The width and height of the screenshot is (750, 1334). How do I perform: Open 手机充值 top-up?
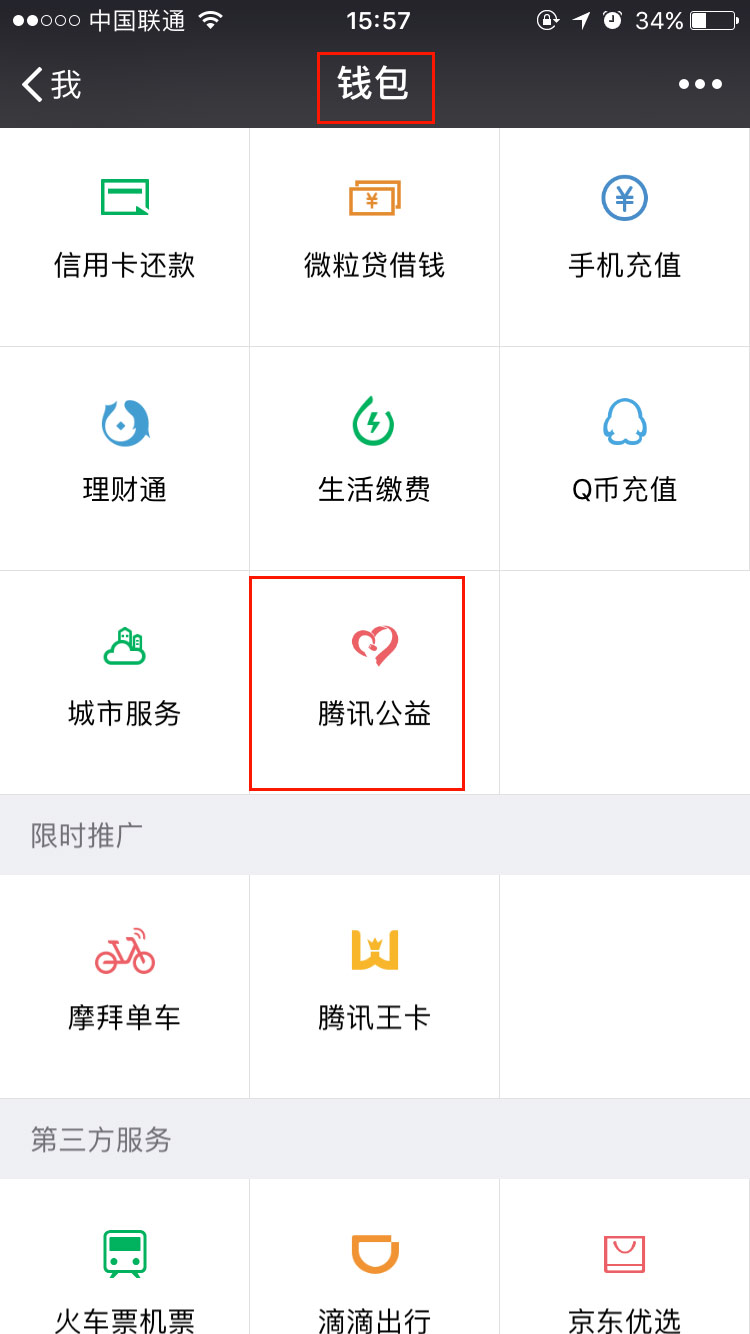(x=625, y=237)
